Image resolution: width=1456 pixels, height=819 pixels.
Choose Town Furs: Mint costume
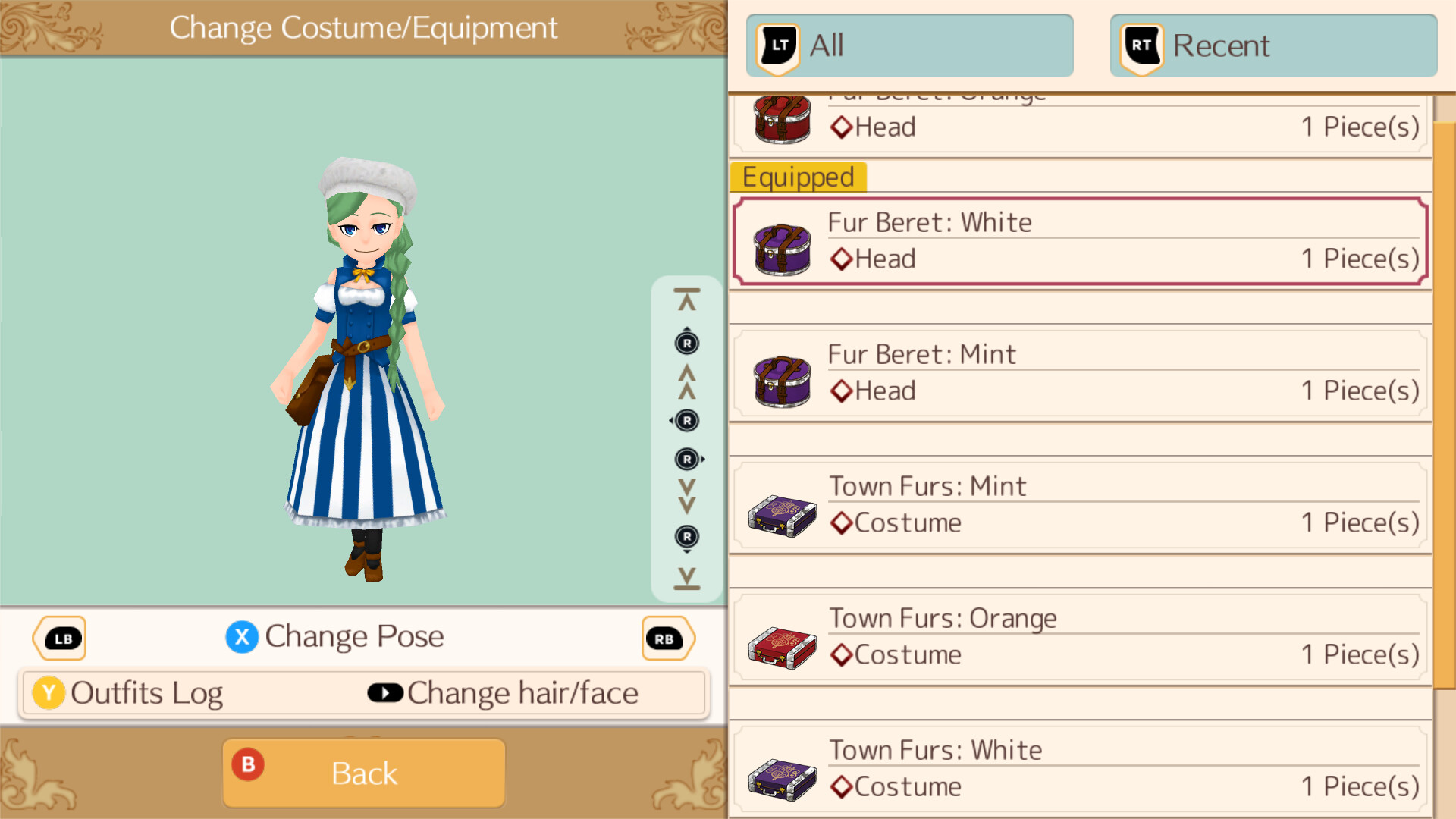click(x=1080, y=505)
